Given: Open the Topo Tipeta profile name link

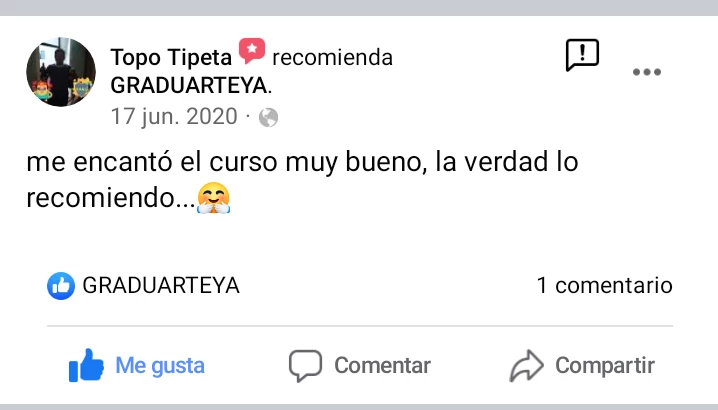Looking at the screenshot, I should 170,57.
